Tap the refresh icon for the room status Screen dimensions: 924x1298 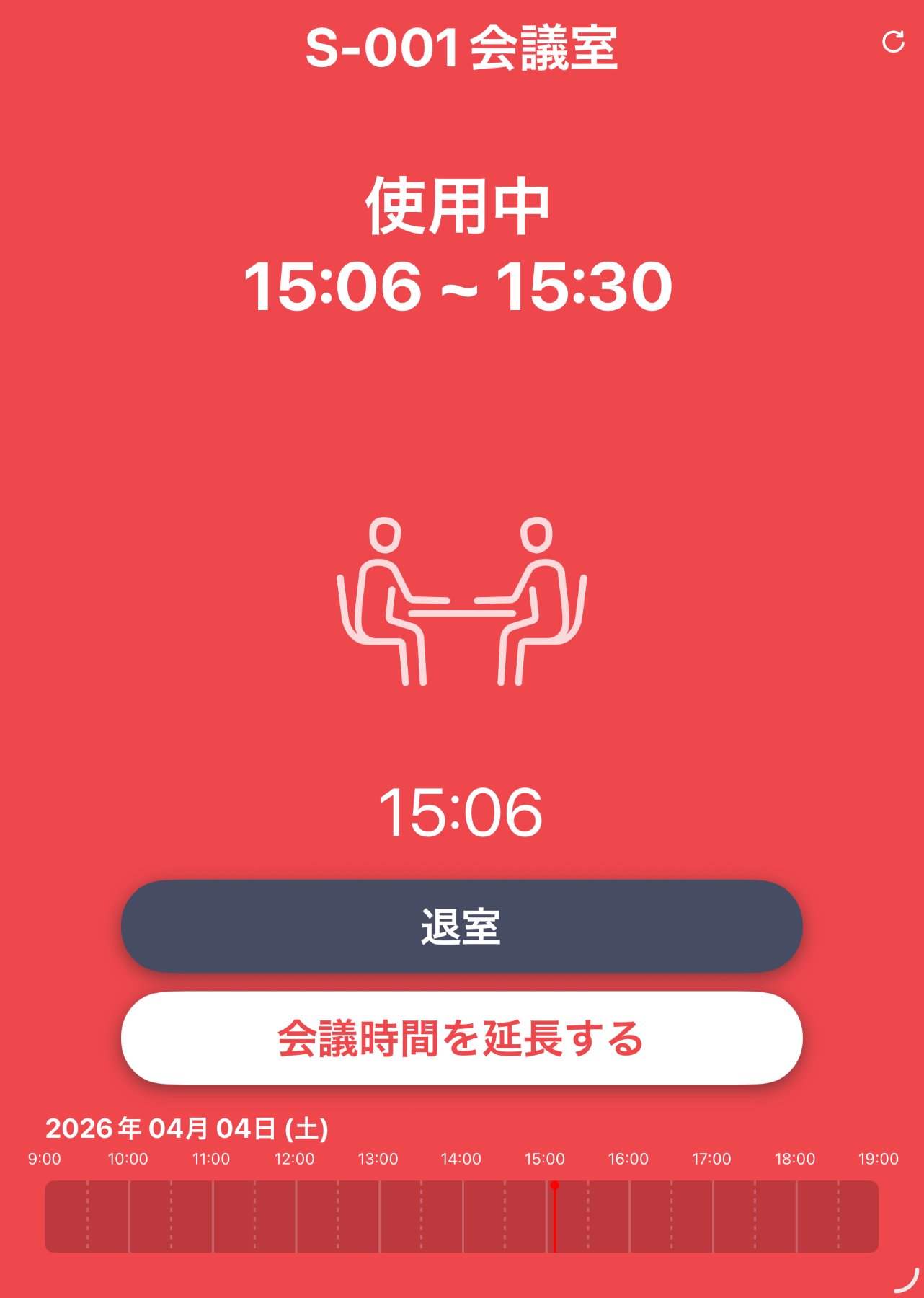pos(893,42)
